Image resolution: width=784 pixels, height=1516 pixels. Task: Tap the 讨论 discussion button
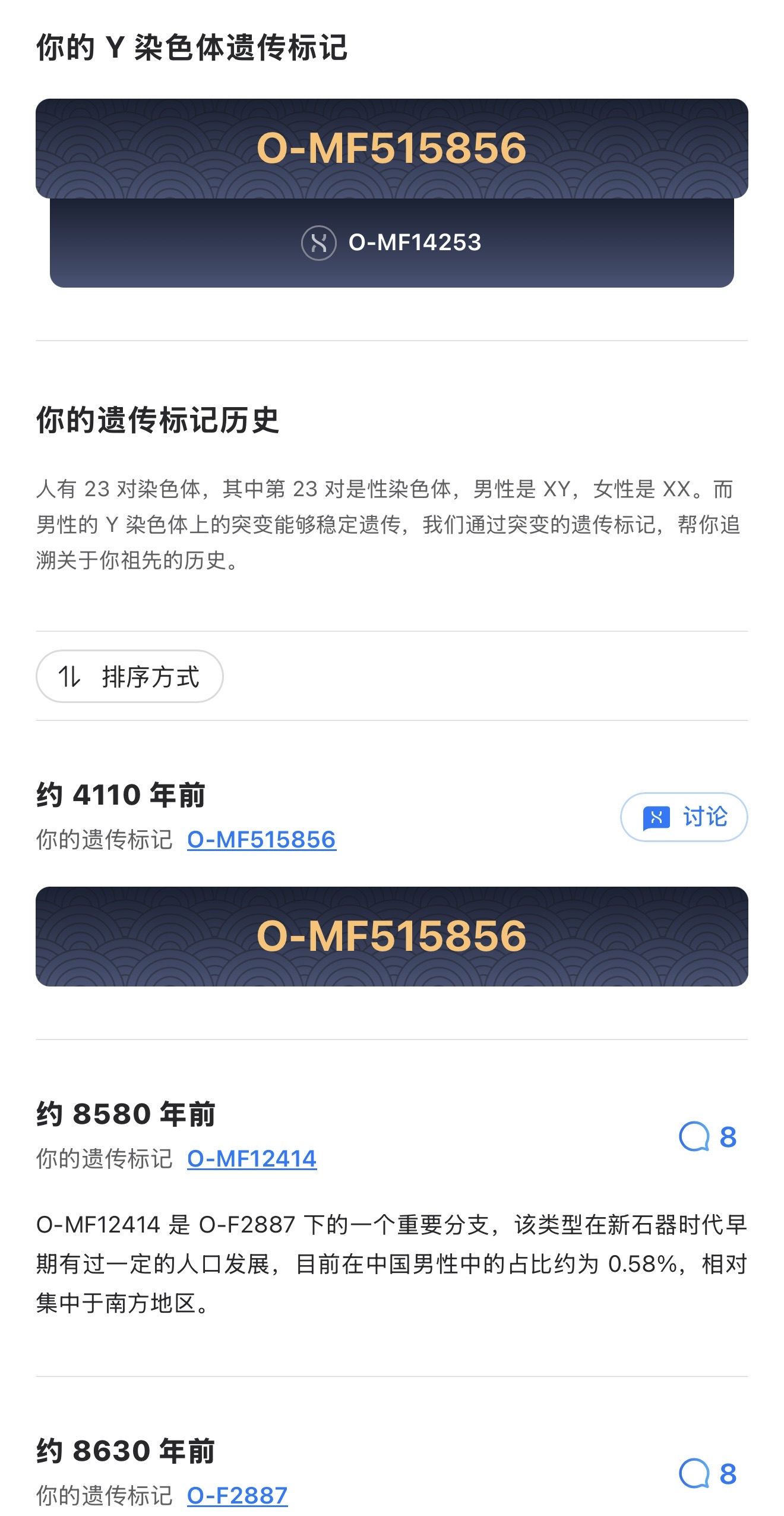[684, 817]
